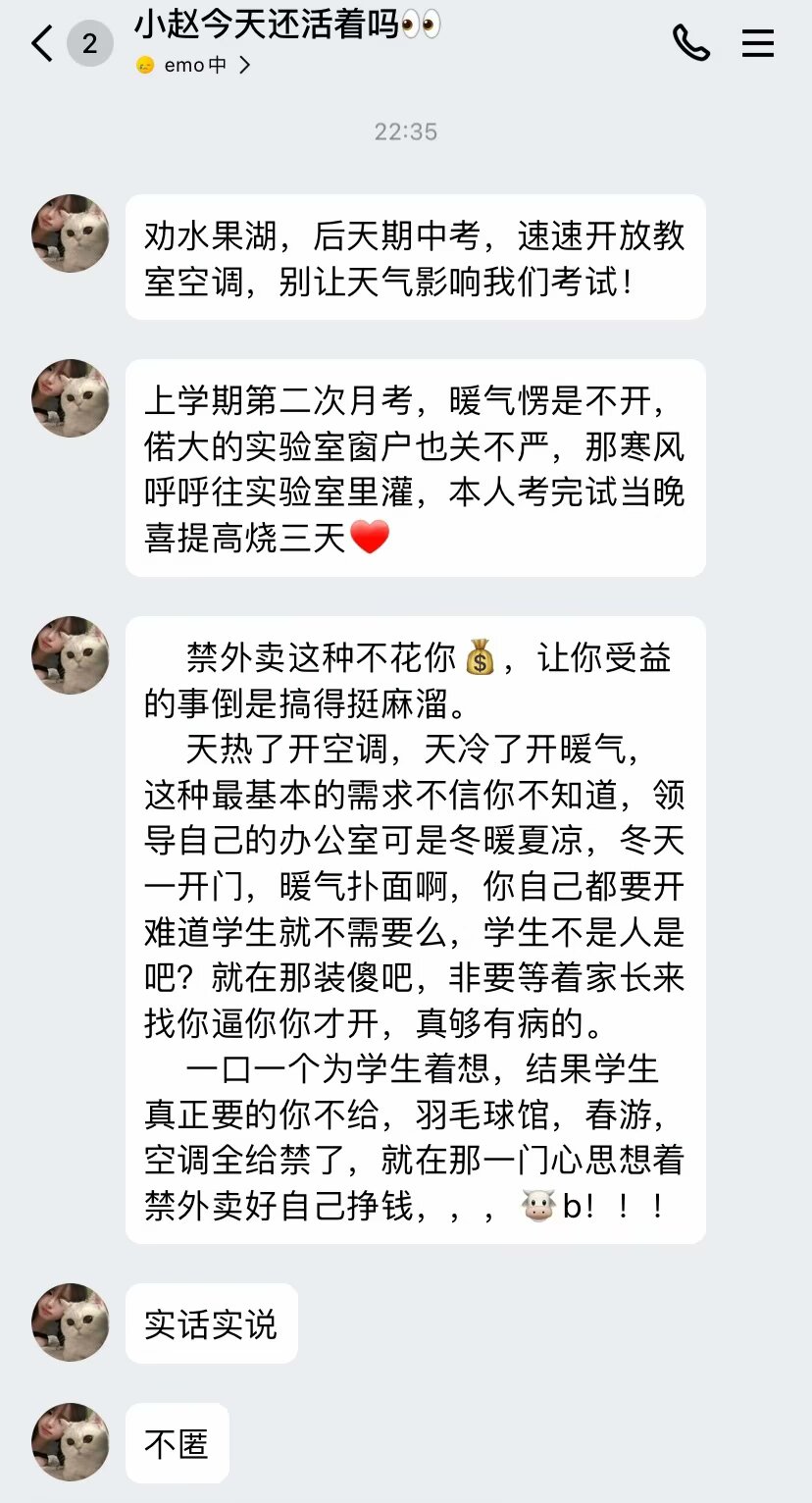Open the emo中 status details

coord(194,66)
